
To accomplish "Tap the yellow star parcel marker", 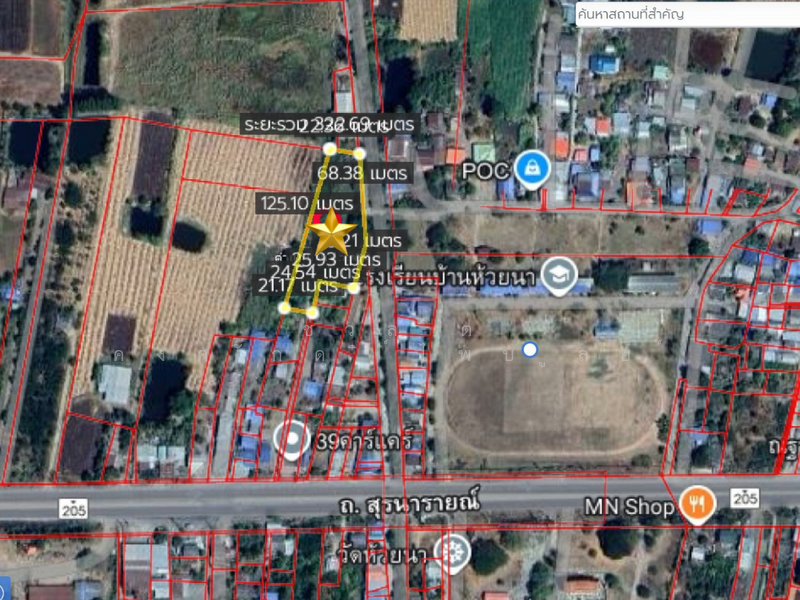I will (328, 233).
